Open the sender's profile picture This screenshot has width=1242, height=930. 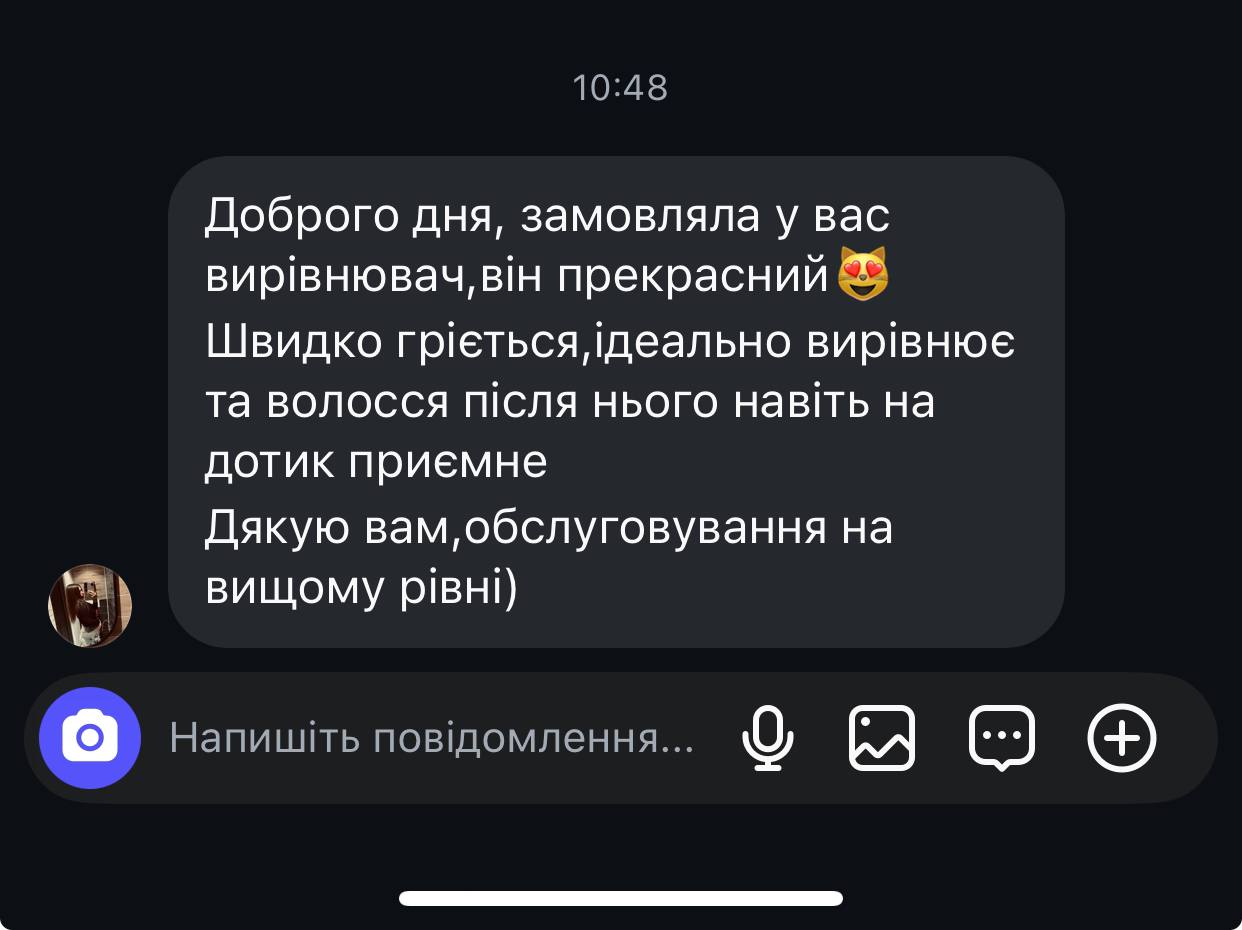[x=90, y=605]
